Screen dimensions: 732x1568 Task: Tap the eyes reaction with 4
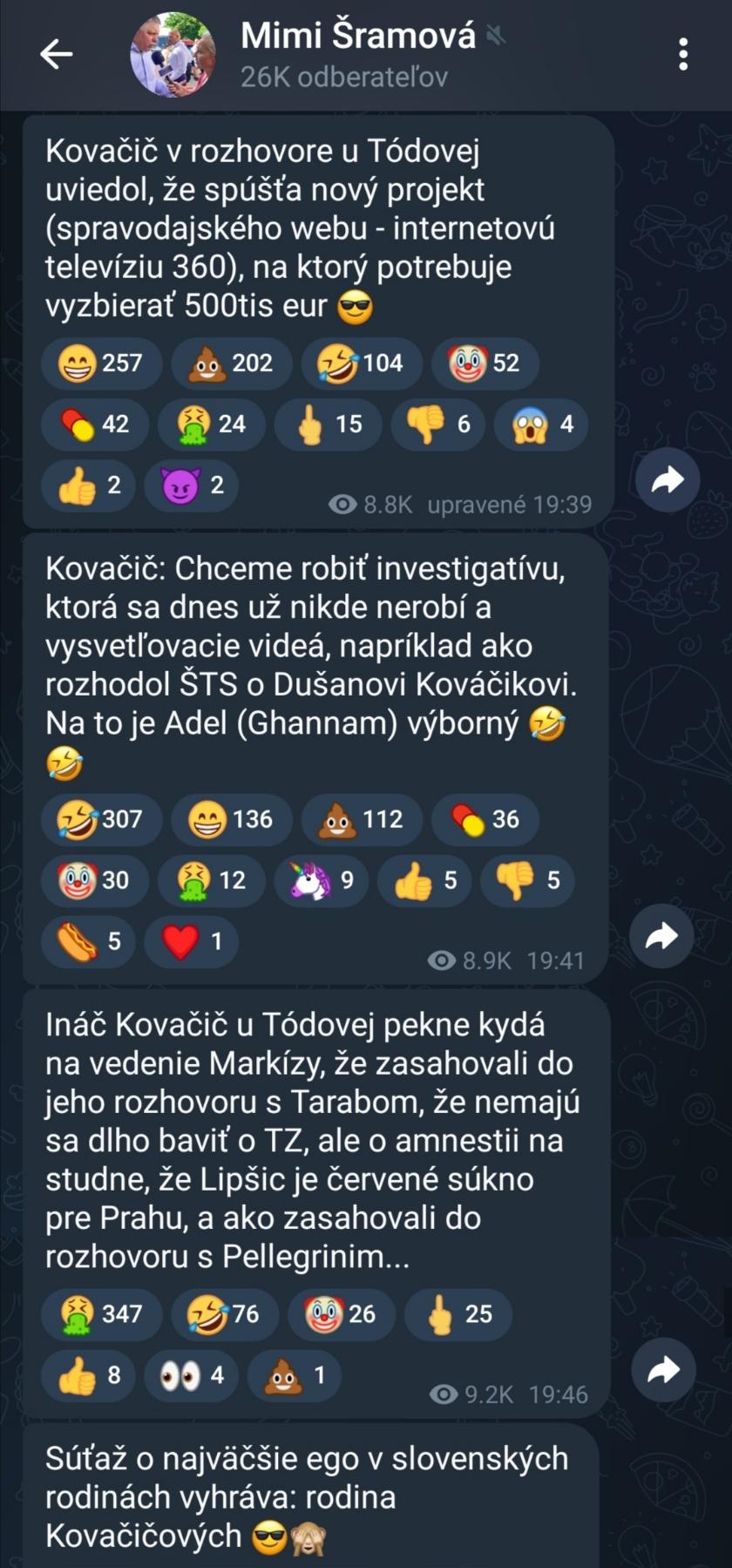coord(192,1375)
